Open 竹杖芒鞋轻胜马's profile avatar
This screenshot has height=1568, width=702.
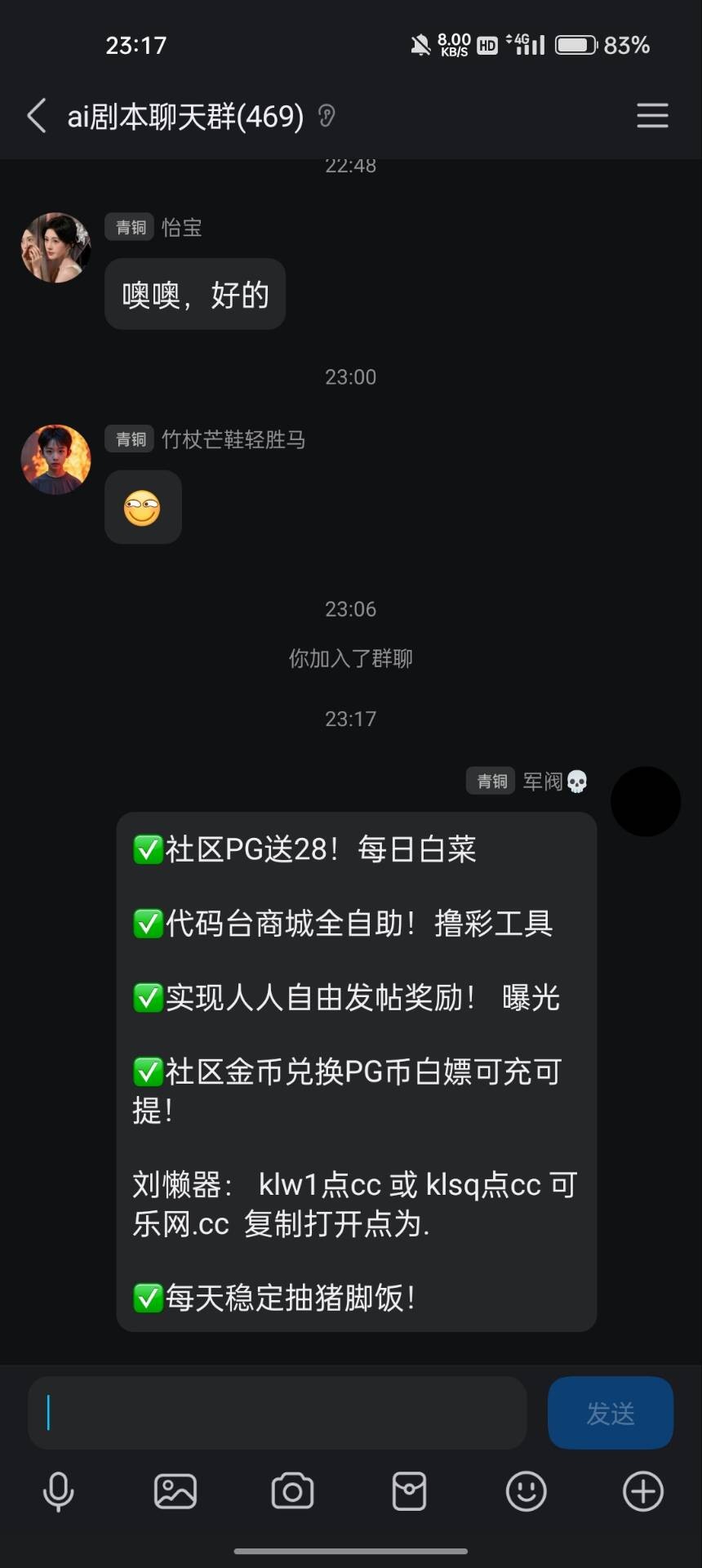tap(56, 459)
